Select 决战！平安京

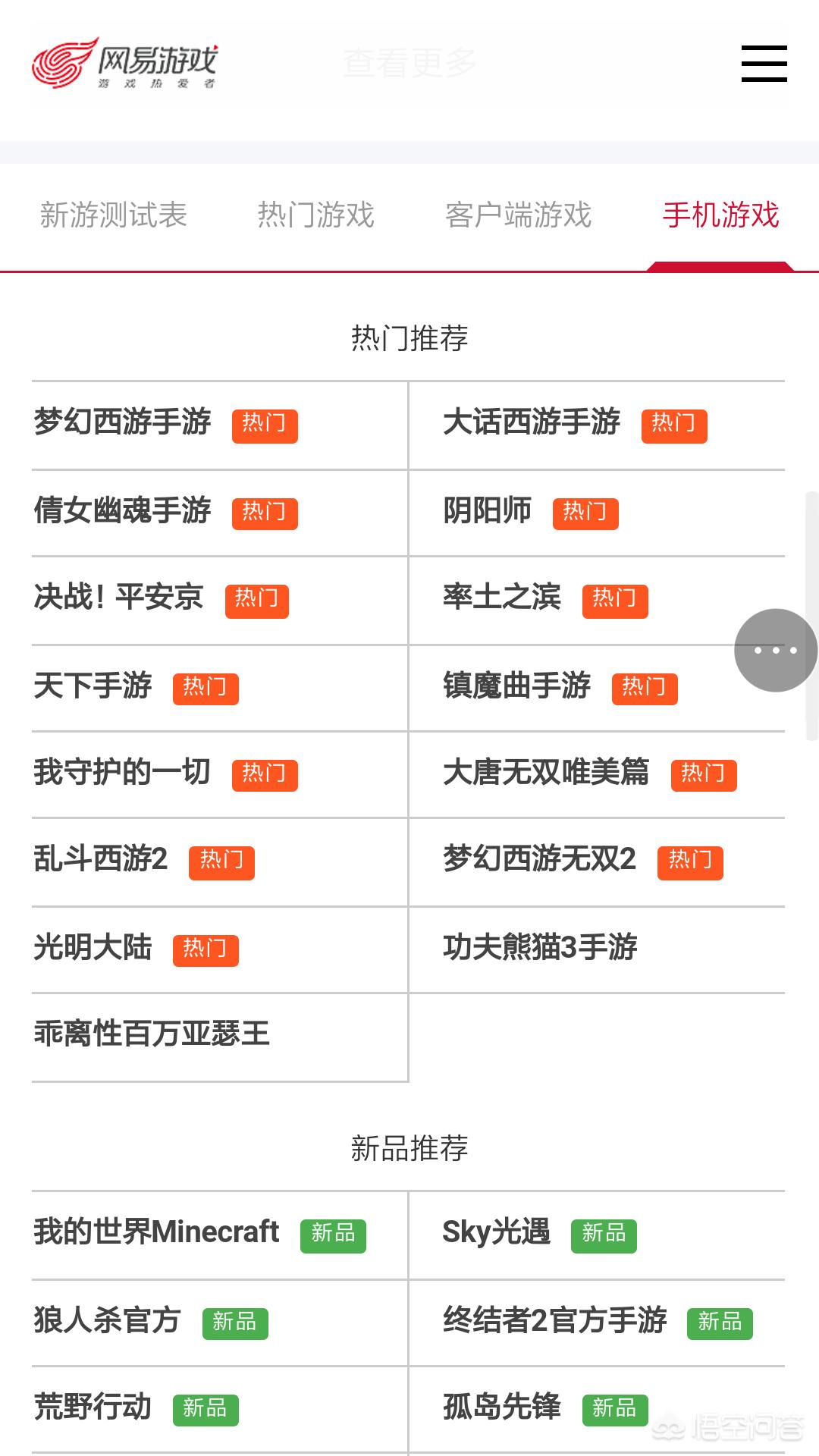tap(119, 598)
